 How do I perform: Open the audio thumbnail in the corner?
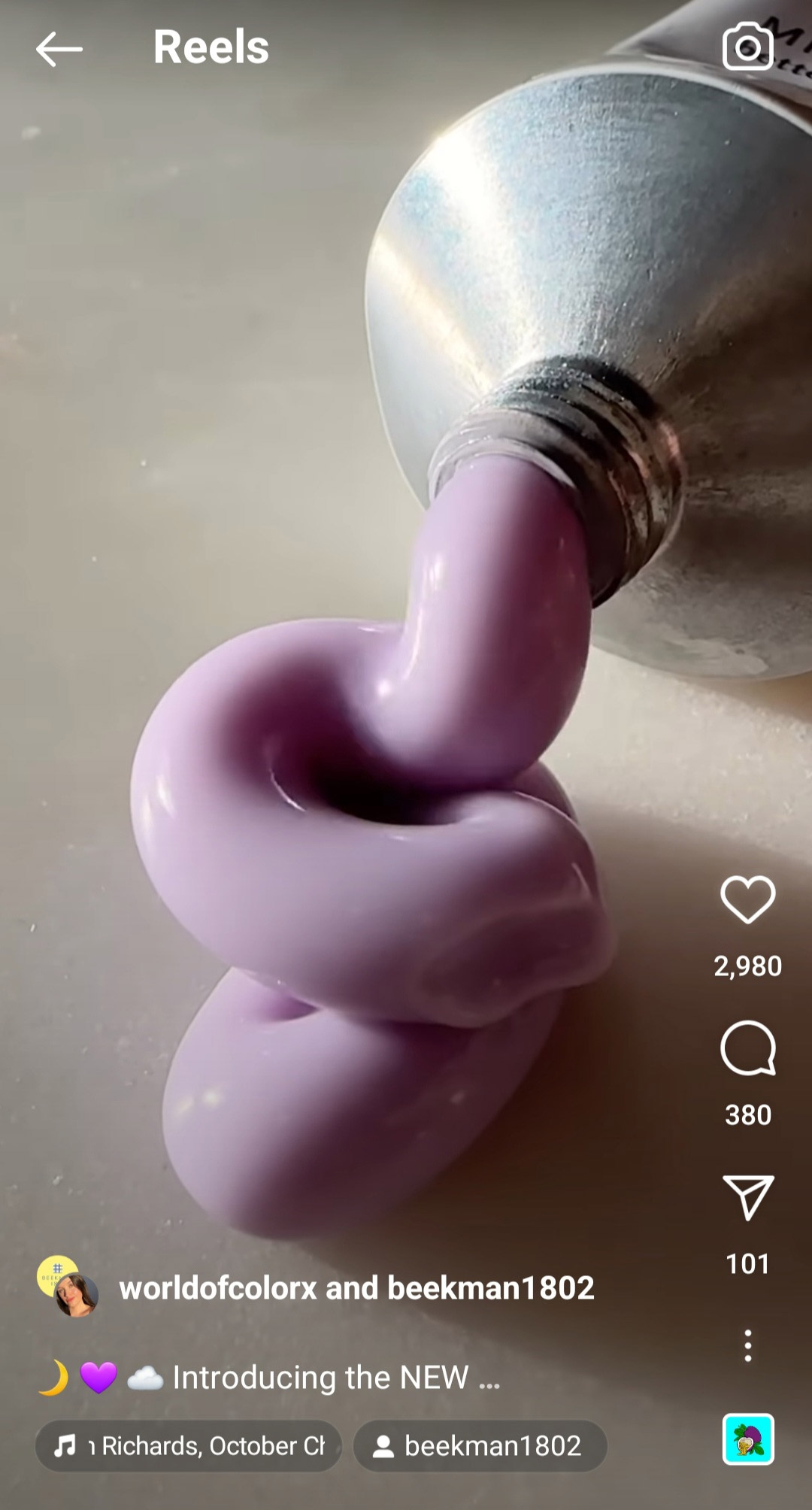point(748,1439)
